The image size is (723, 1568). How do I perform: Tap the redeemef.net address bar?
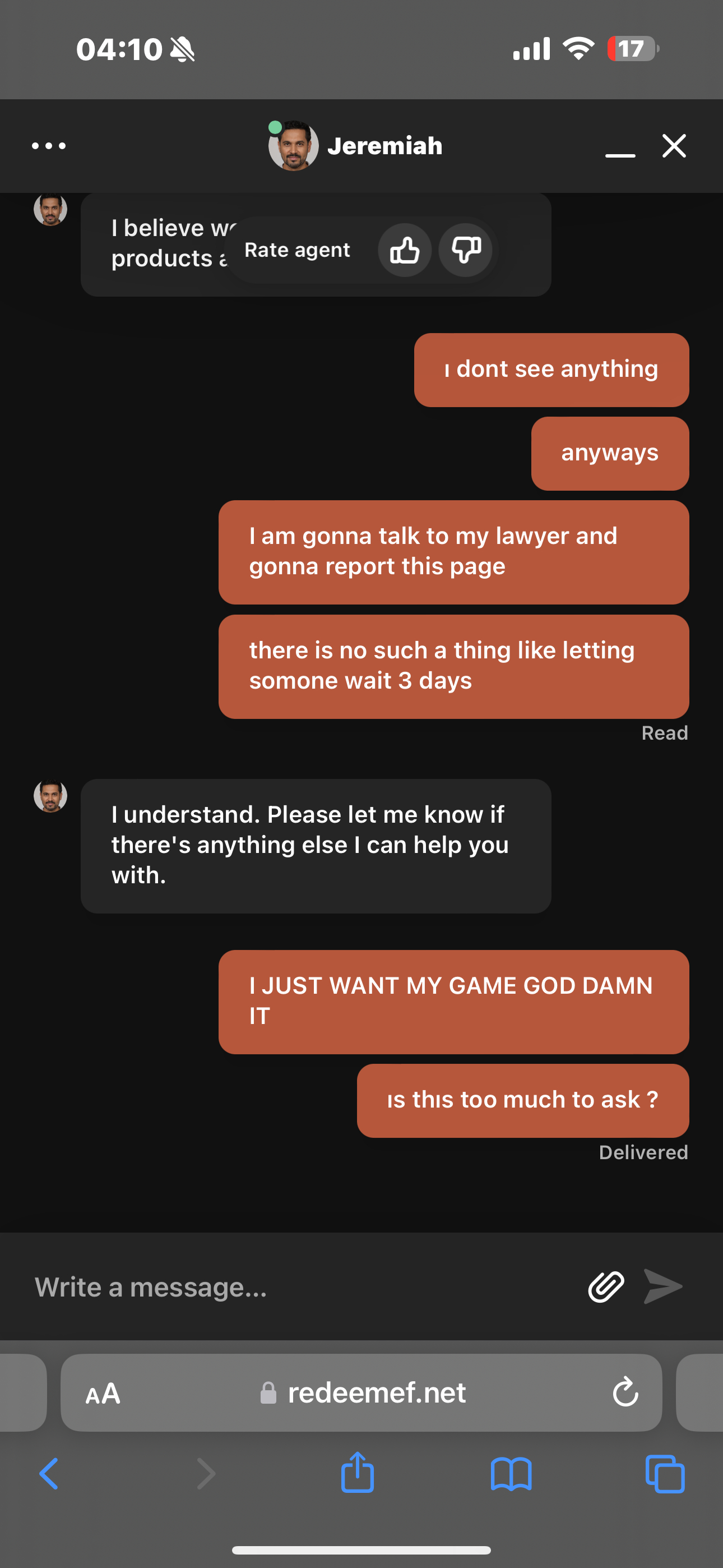[x=376, y=1392]
